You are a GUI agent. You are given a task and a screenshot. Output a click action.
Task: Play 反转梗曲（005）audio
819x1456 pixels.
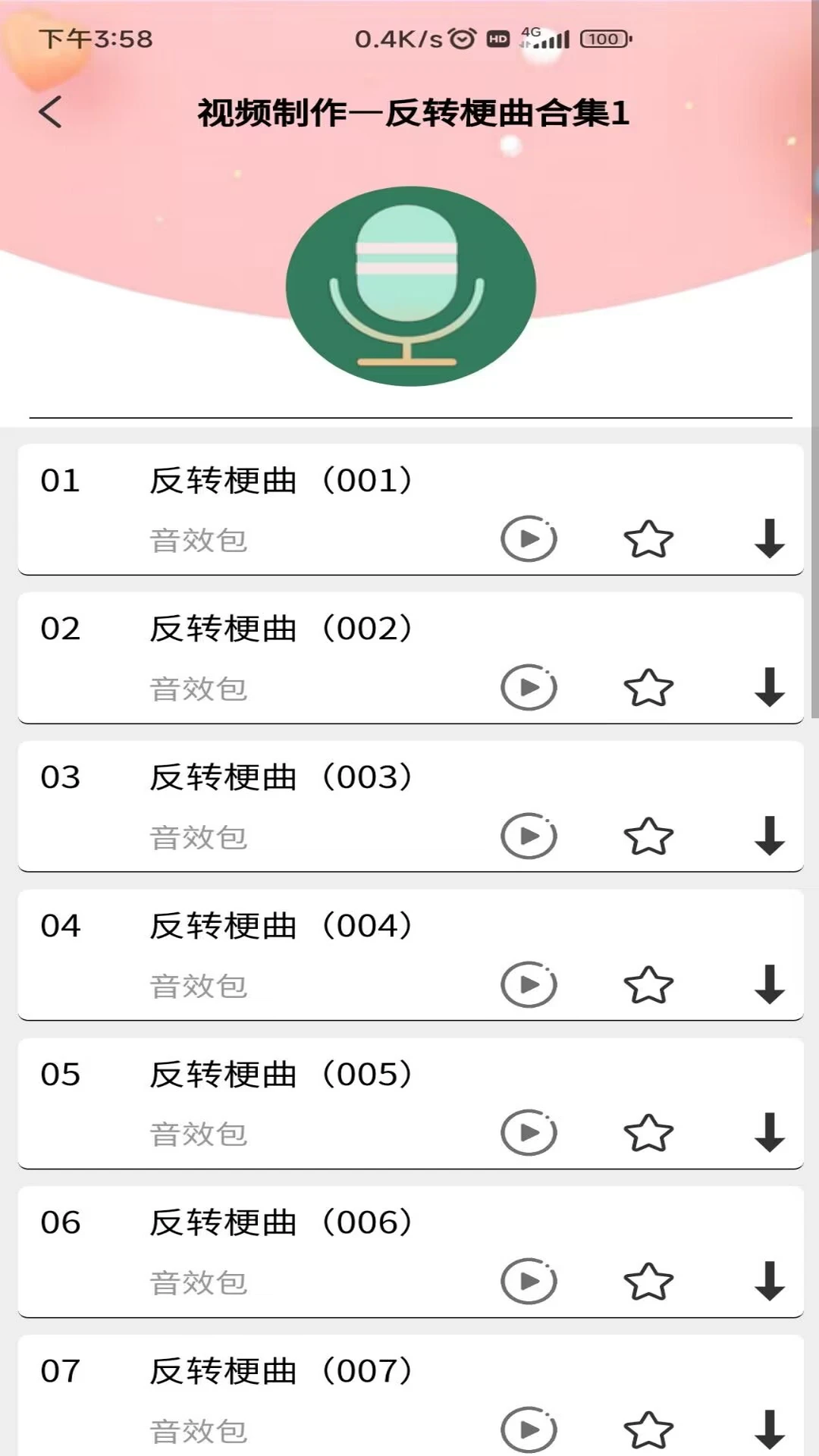click(529, 1134)
